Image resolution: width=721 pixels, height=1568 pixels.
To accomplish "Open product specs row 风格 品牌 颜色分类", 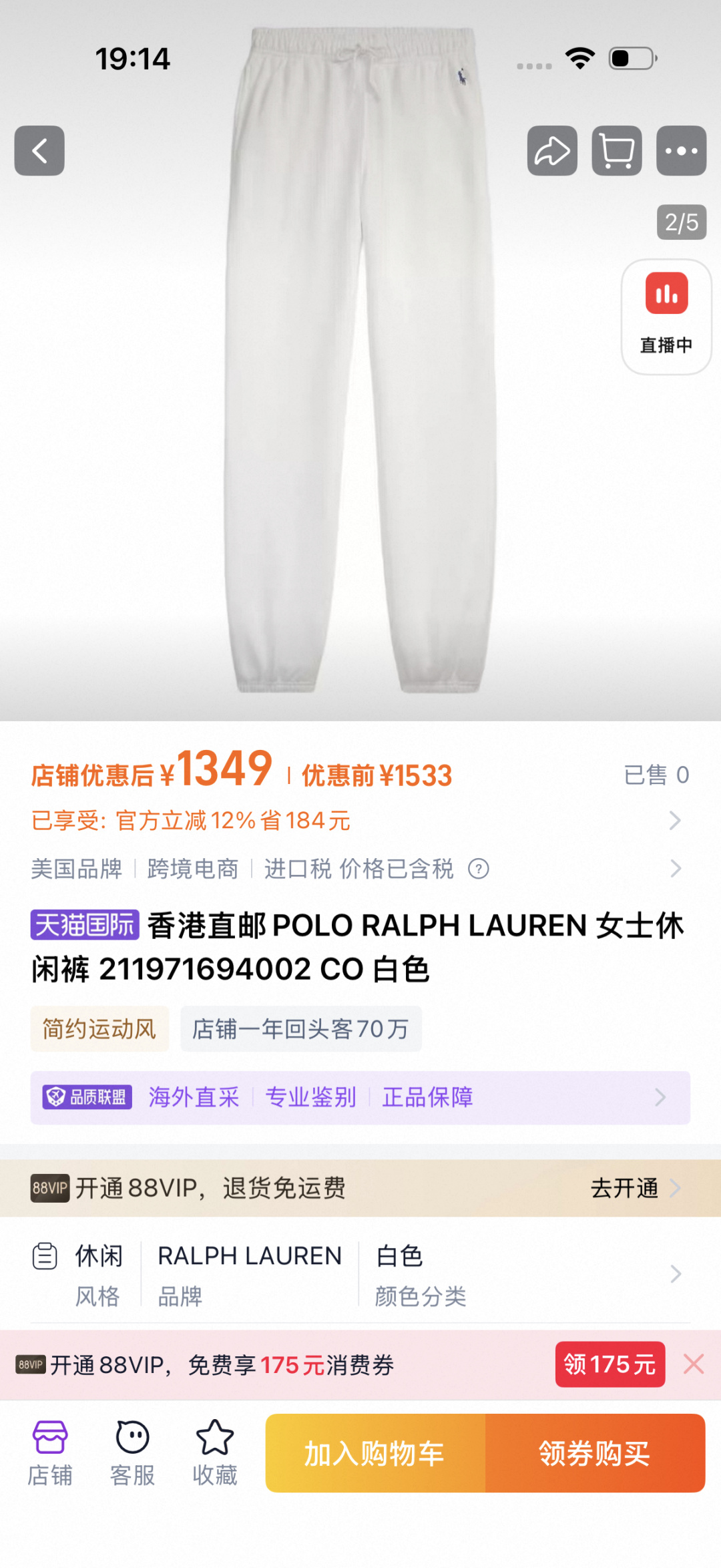I will pyautogui.click(x=360, y=1274).
